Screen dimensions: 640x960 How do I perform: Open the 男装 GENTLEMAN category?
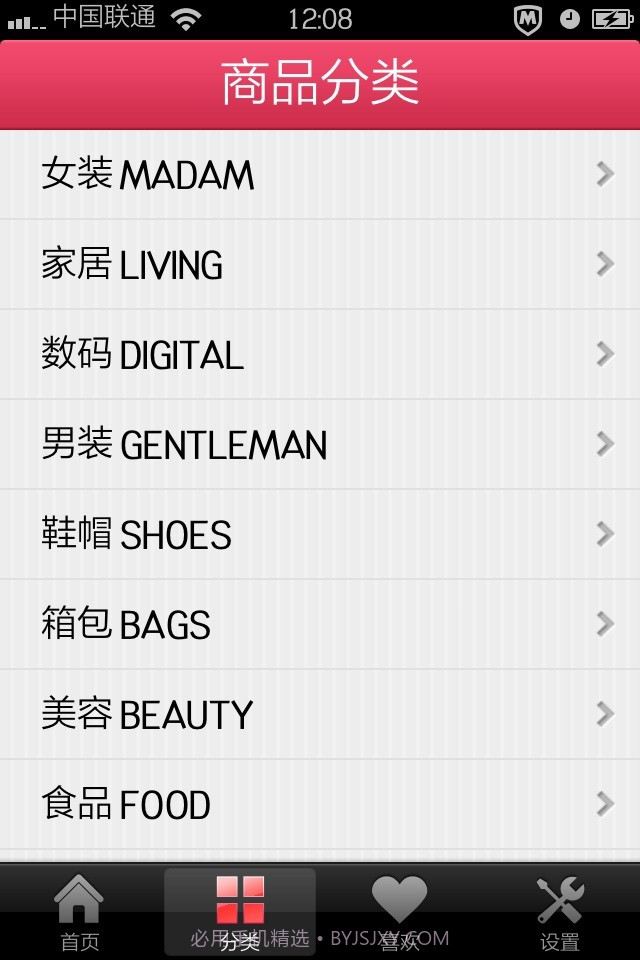pos(320,445)
